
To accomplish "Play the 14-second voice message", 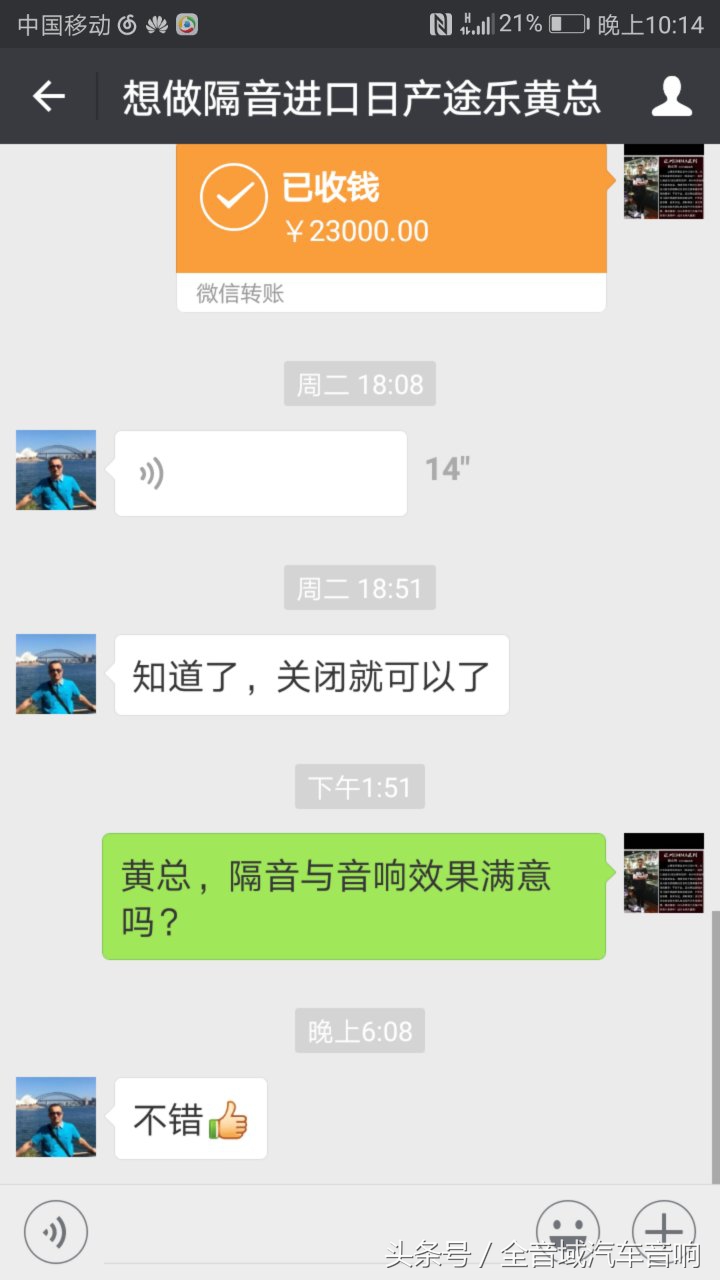I will 260,470.
